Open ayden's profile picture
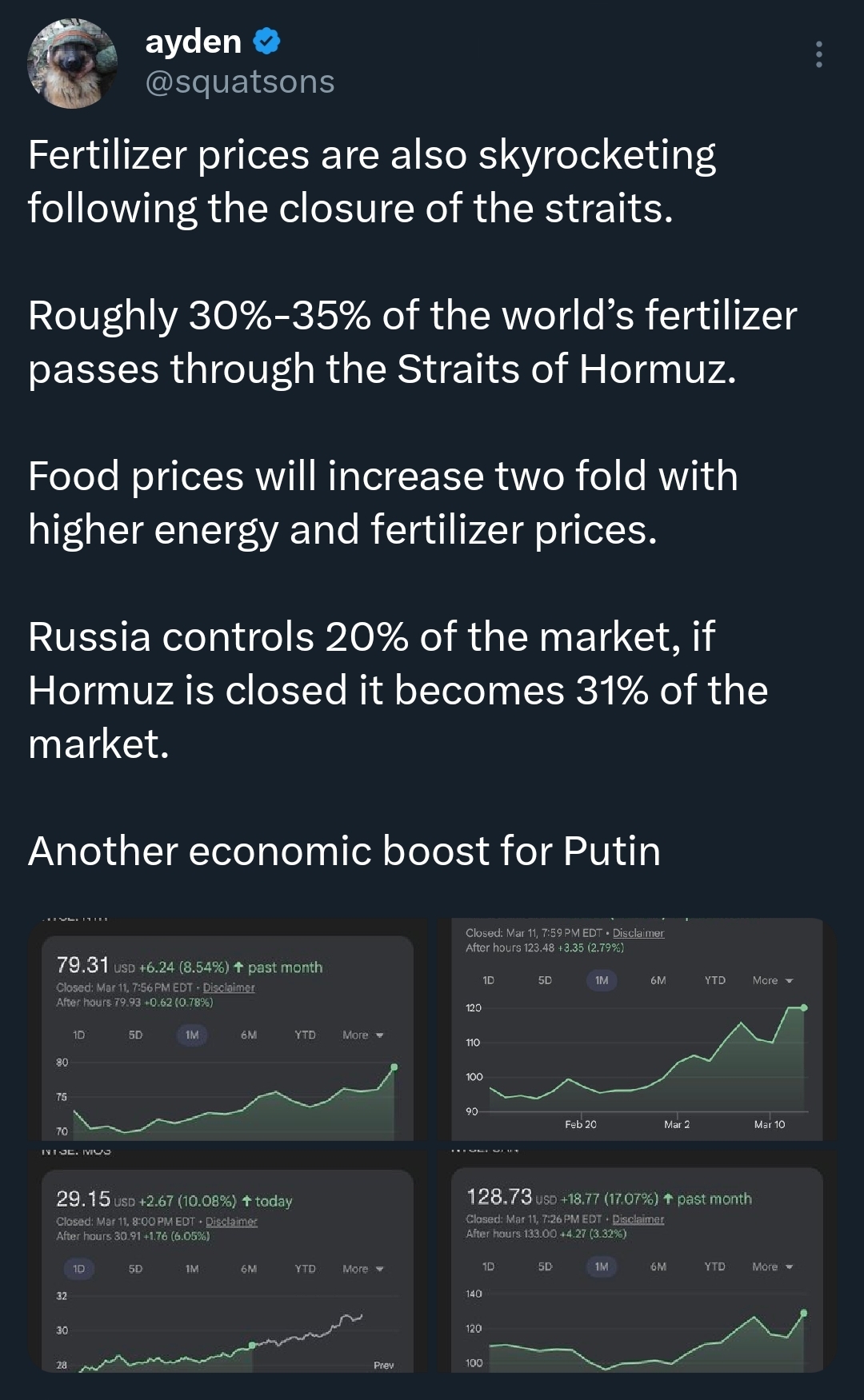 tap(72, 64)
